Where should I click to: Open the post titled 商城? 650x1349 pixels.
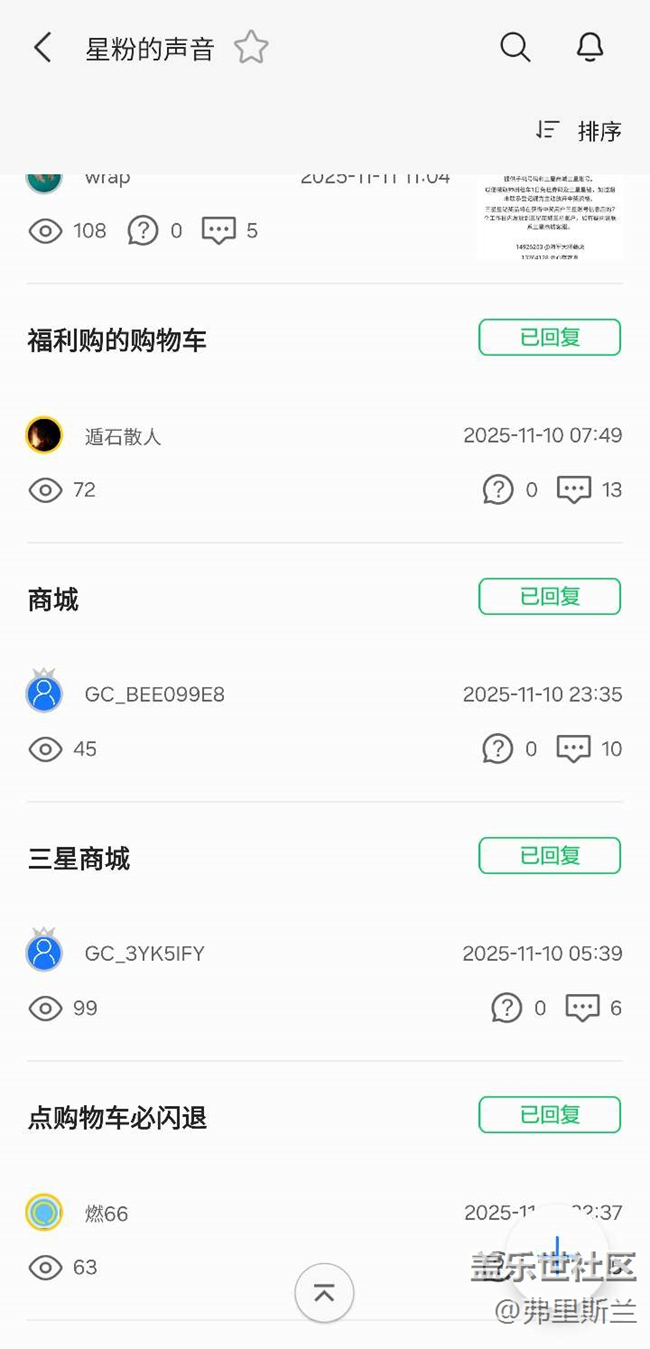click(53, 599)
